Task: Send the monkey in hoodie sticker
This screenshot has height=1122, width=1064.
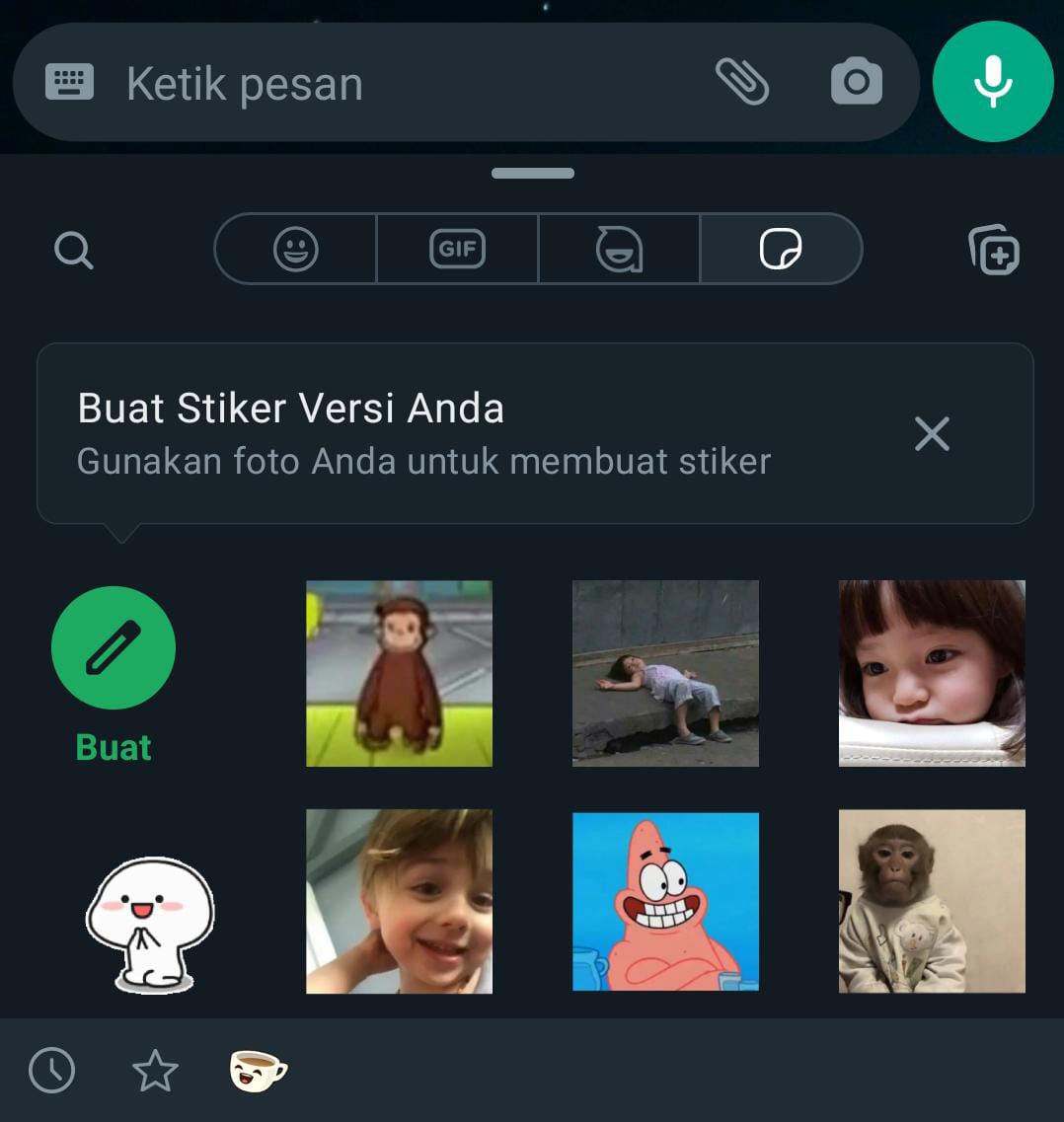Action: (932, 901)
